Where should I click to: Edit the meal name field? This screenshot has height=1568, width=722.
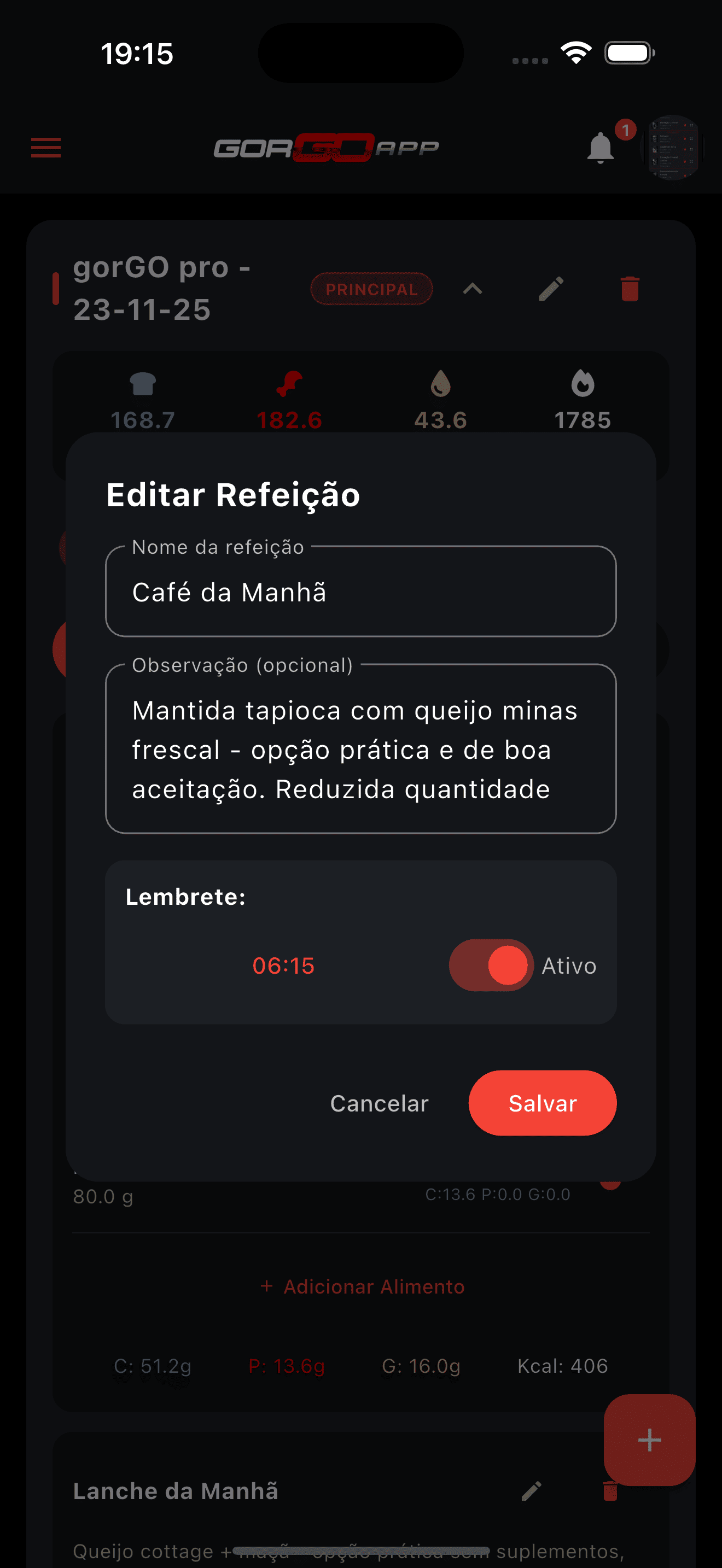tap(360, 592)
